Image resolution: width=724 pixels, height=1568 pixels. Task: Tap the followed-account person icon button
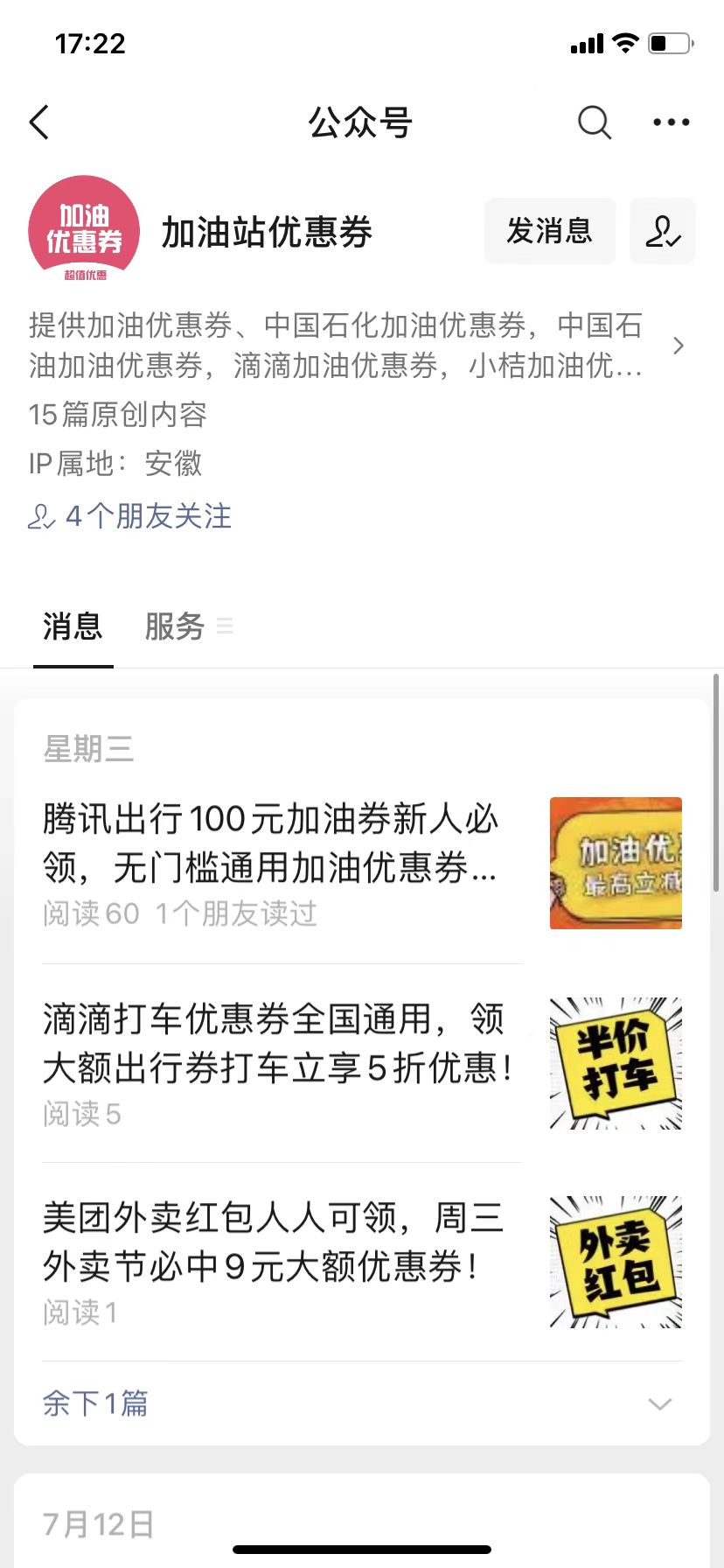click(662, 231)
